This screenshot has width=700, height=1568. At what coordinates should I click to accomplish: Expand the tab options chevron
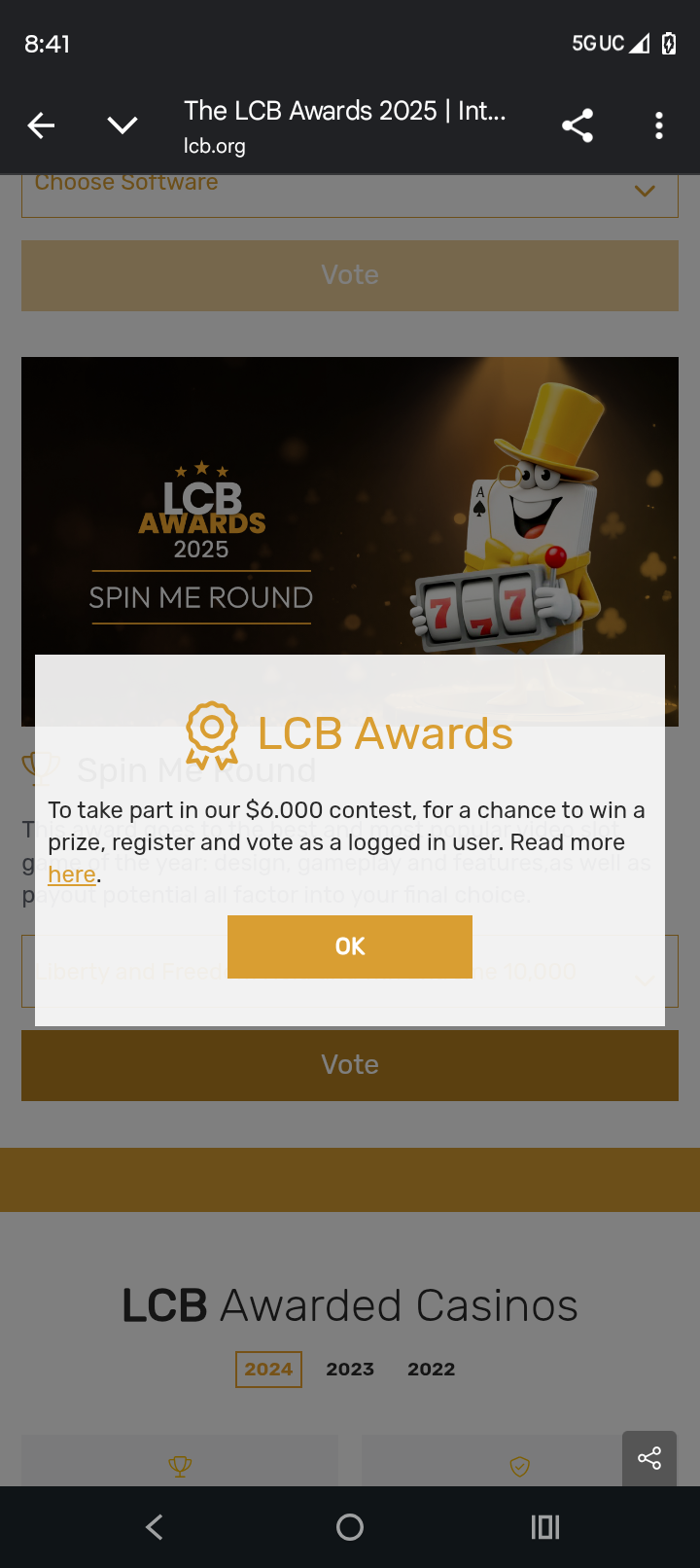(x=122, y=125)
